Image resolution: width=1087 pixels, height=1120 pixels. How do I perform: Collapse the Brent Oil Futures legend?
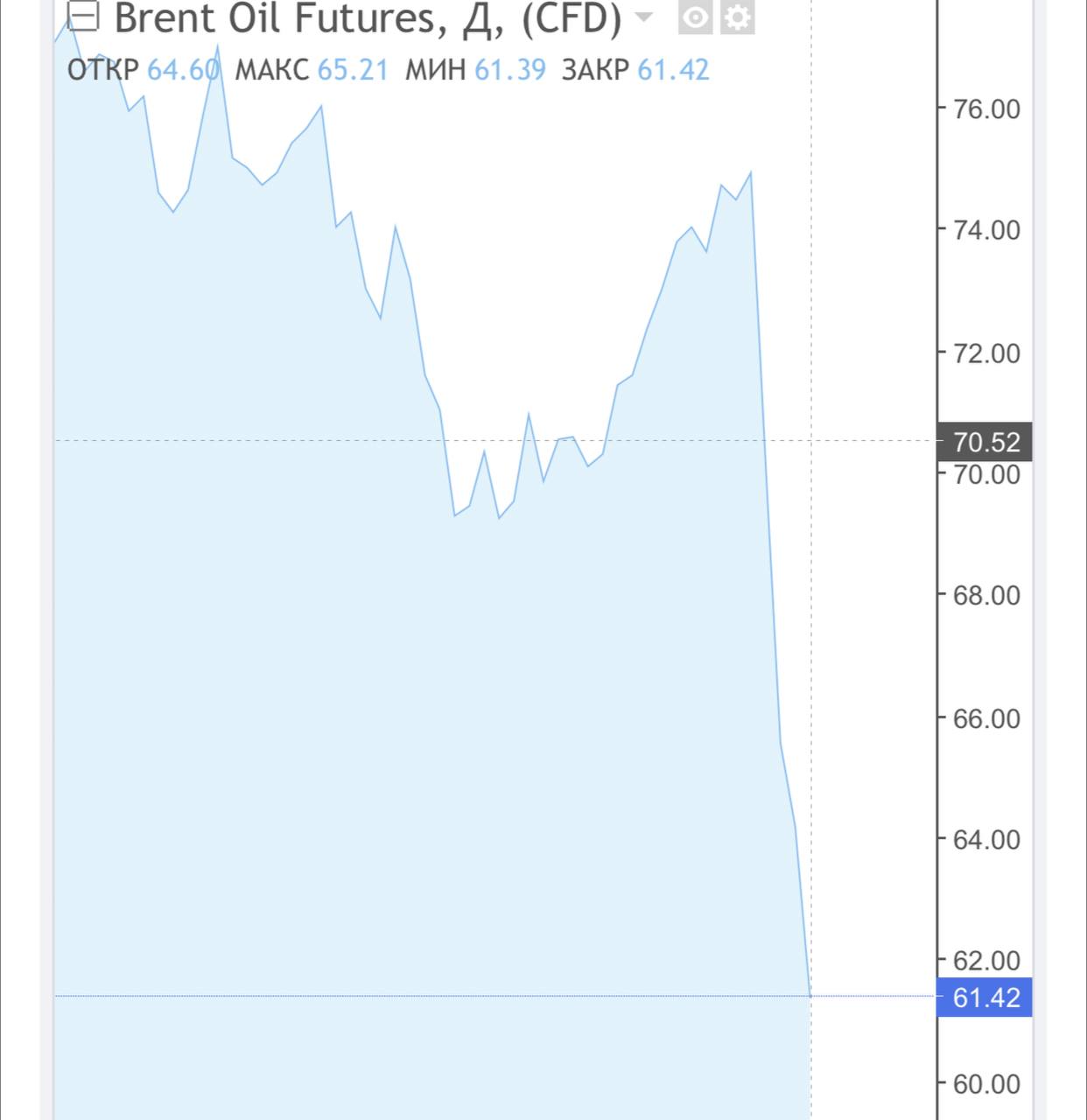(83, 16)
